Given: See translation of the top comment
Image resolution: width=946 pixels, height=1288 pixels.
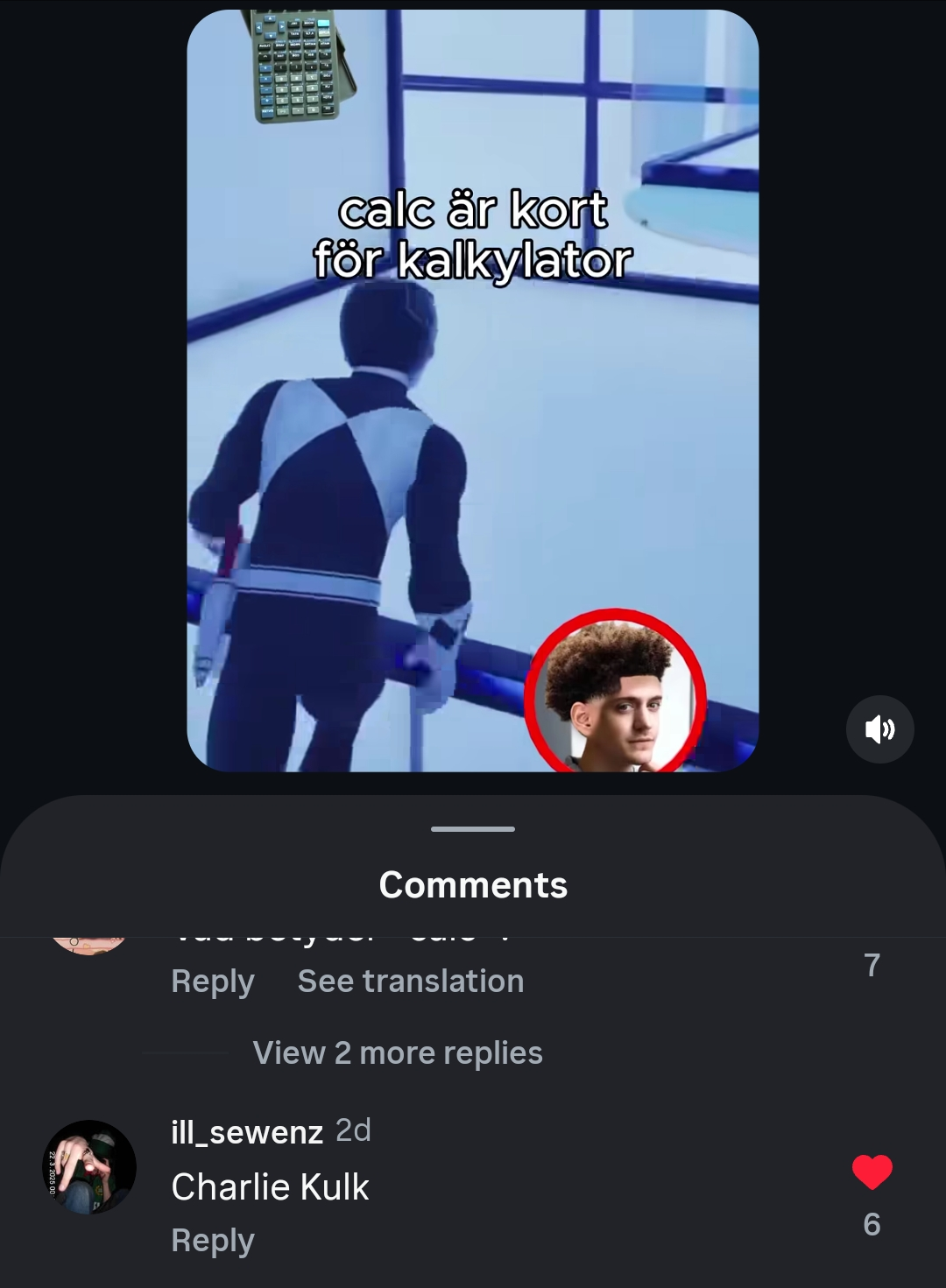Looking at the screenshot, I should [x=410, y=982].
